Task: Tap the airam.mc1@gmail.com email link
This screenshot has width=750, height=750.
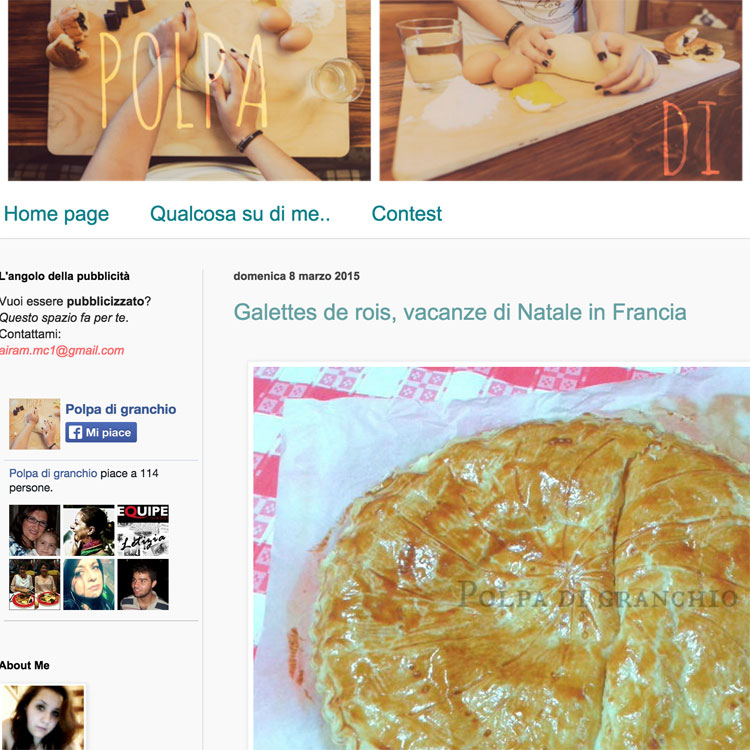Action: 62,351
